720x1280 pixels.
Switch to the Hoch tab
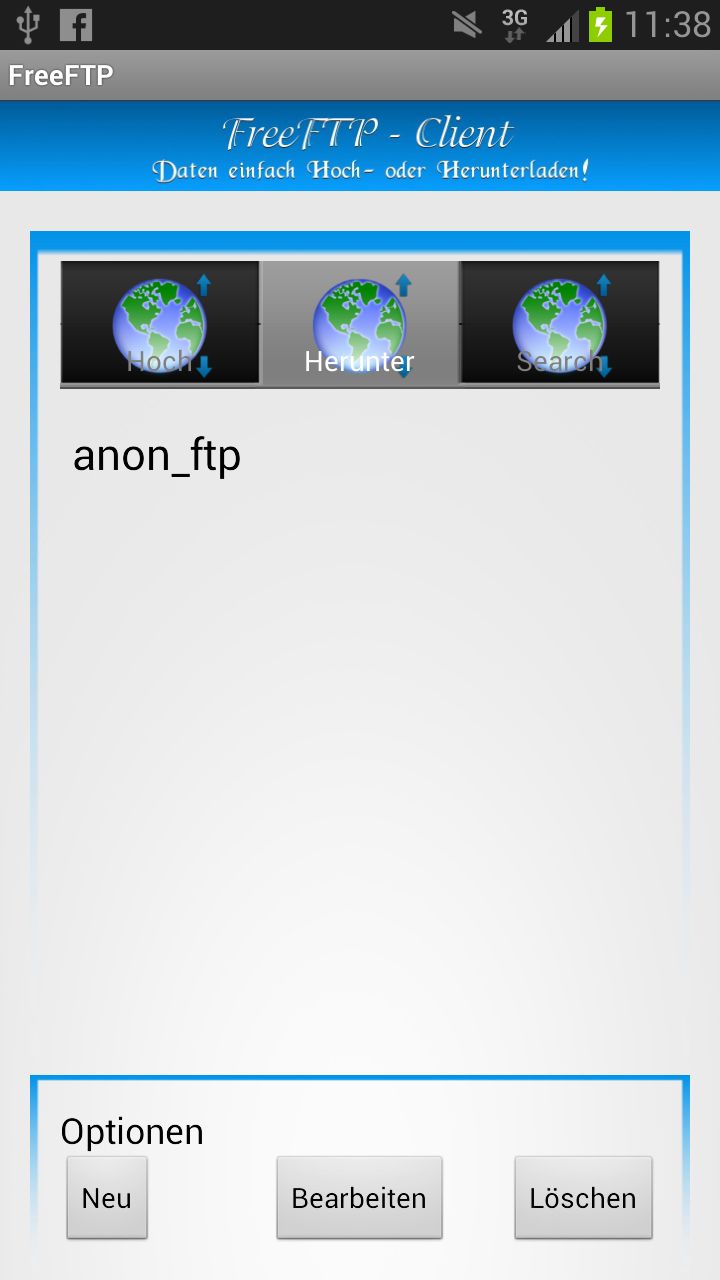point(160,323)
